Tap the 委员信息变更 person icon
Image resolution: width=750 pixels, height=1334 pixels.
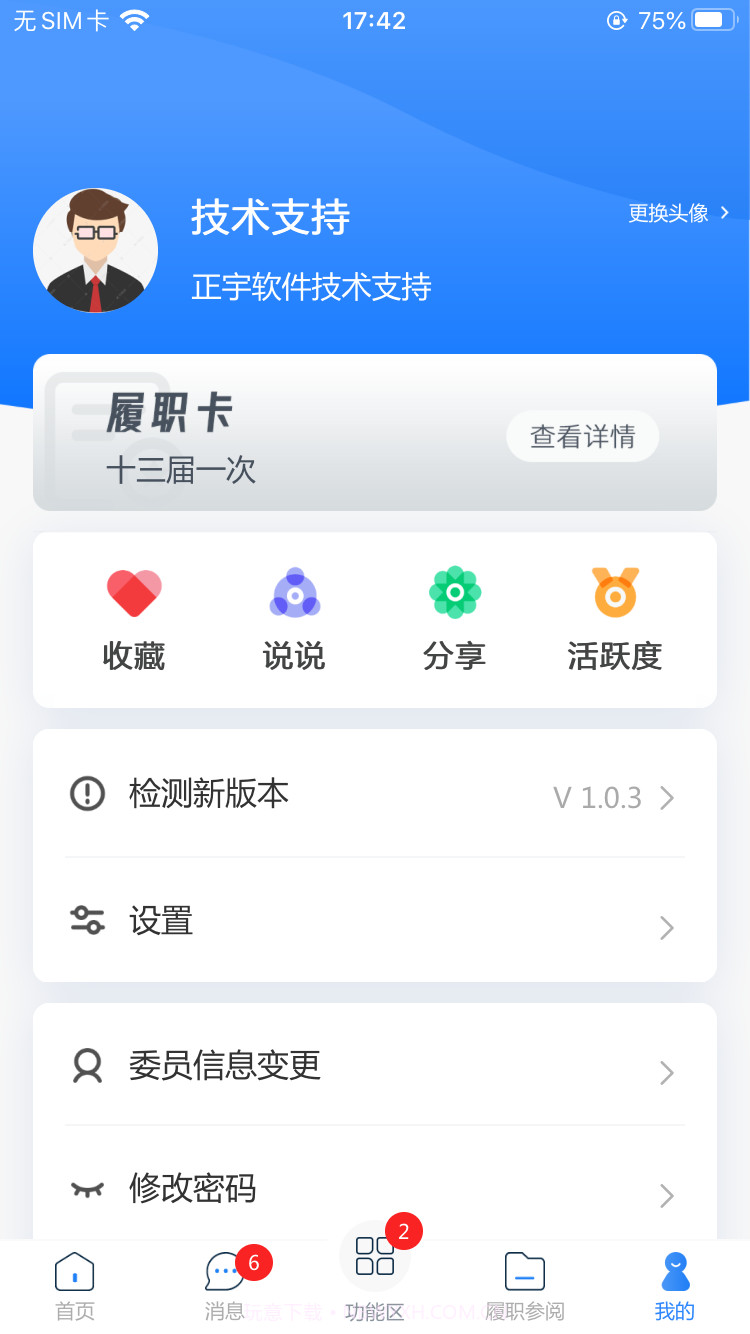(88, 1067)
